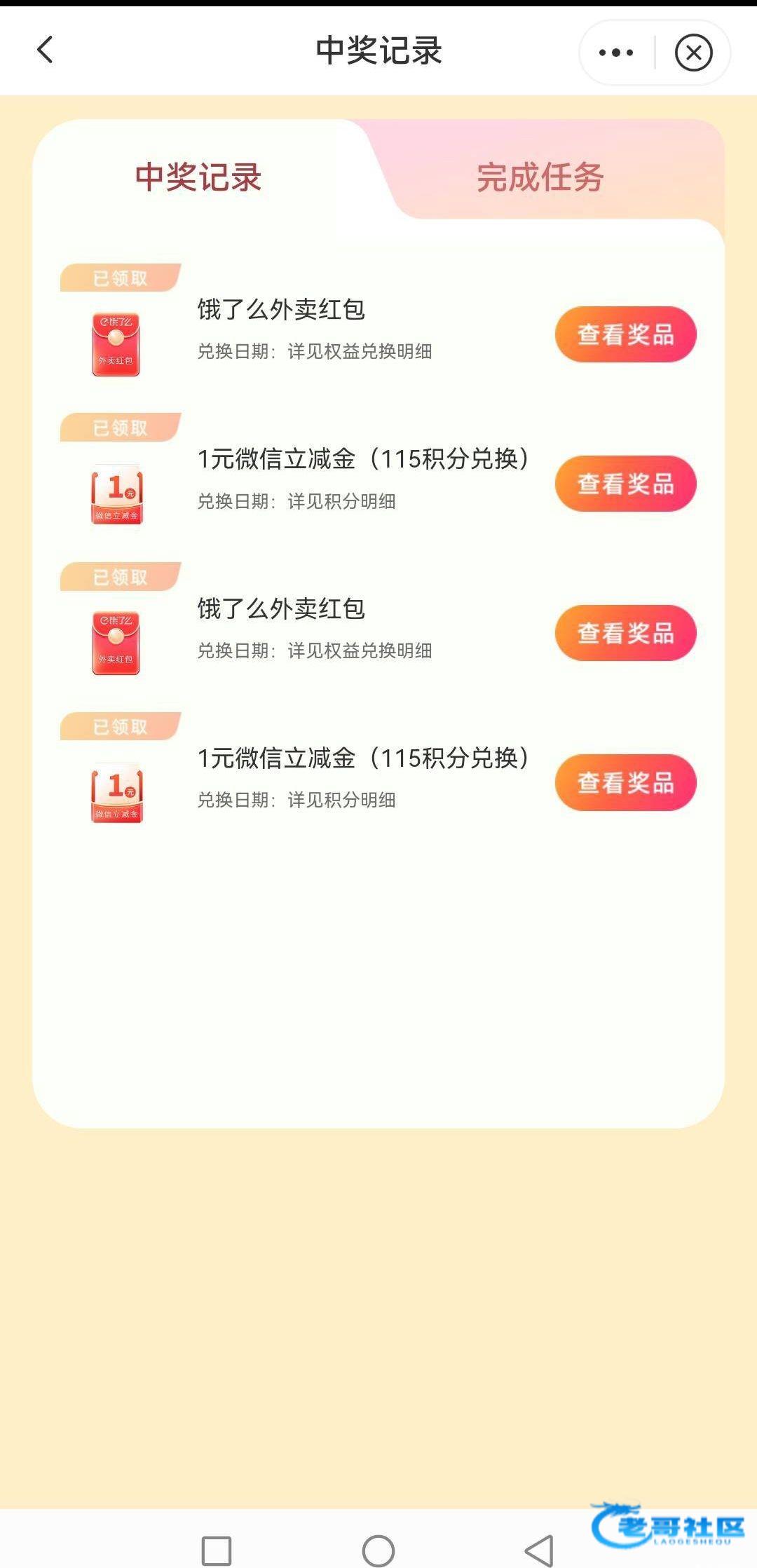Open the three-dot more menu
This screenshot has height=1568, width=757.
[x=616, y=53]
